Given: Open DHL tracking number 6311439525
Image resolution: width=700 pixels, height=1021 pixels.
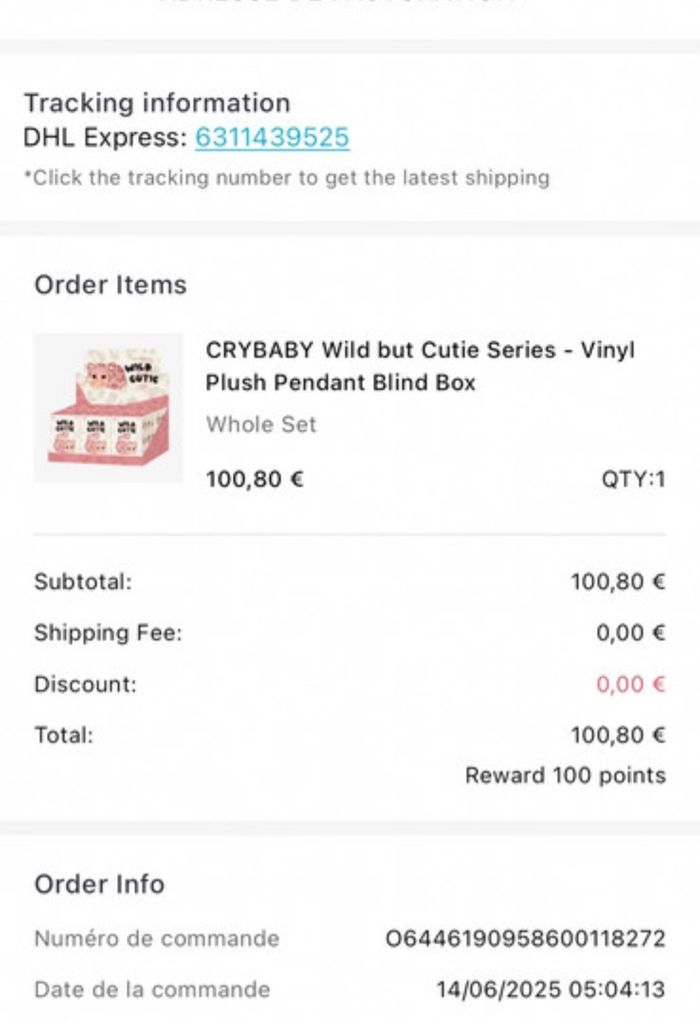Looking at the screenshot, I should coord(272,137).
